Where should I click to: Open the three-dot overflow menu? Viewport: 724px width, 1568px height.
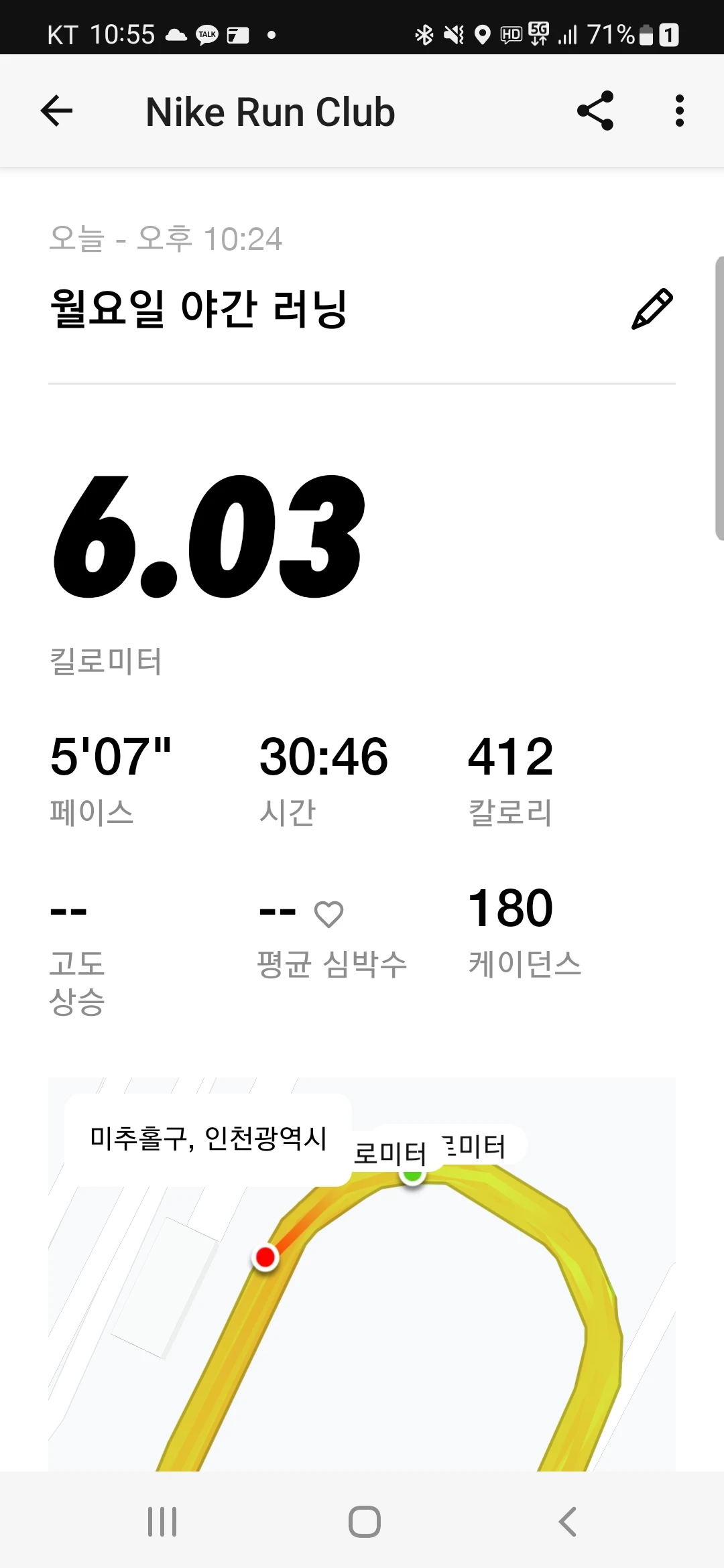click(679, 111)
